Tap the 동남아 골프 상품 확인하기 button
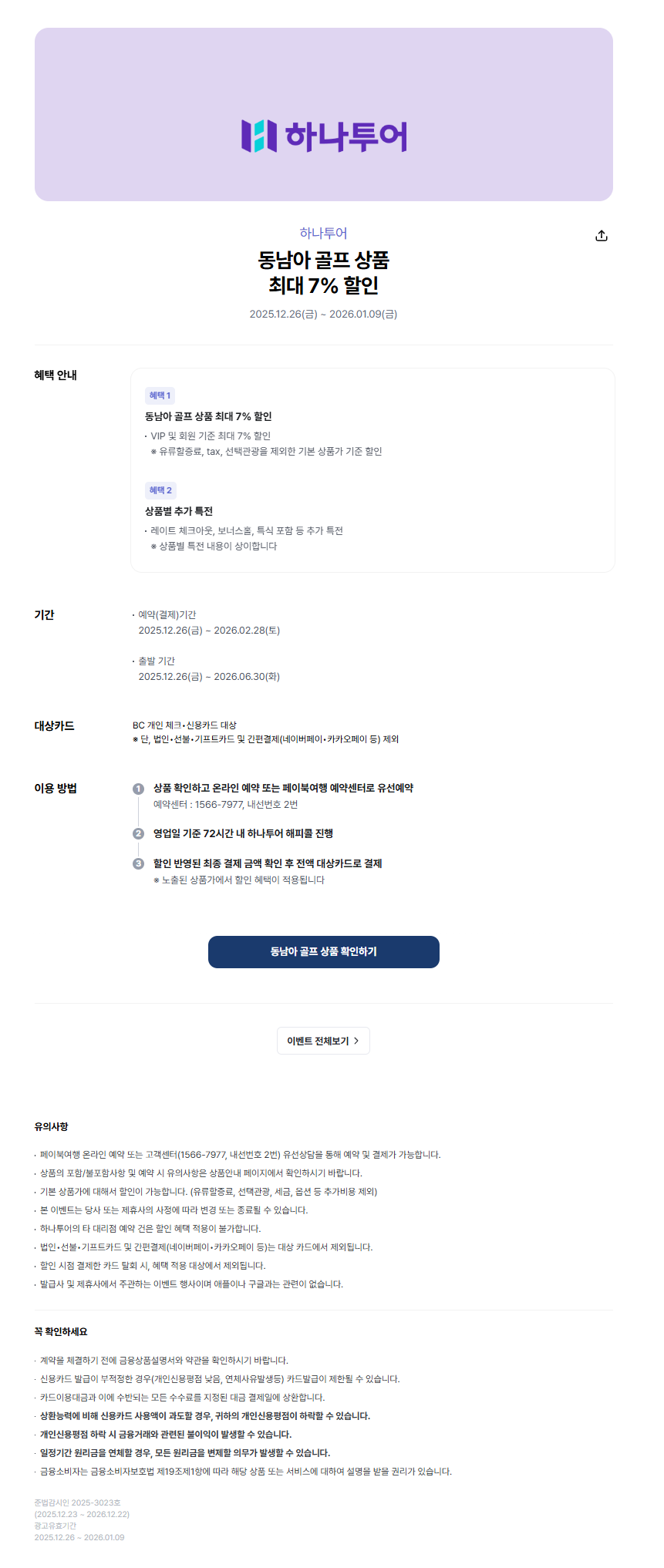 (x=323, y=951)
